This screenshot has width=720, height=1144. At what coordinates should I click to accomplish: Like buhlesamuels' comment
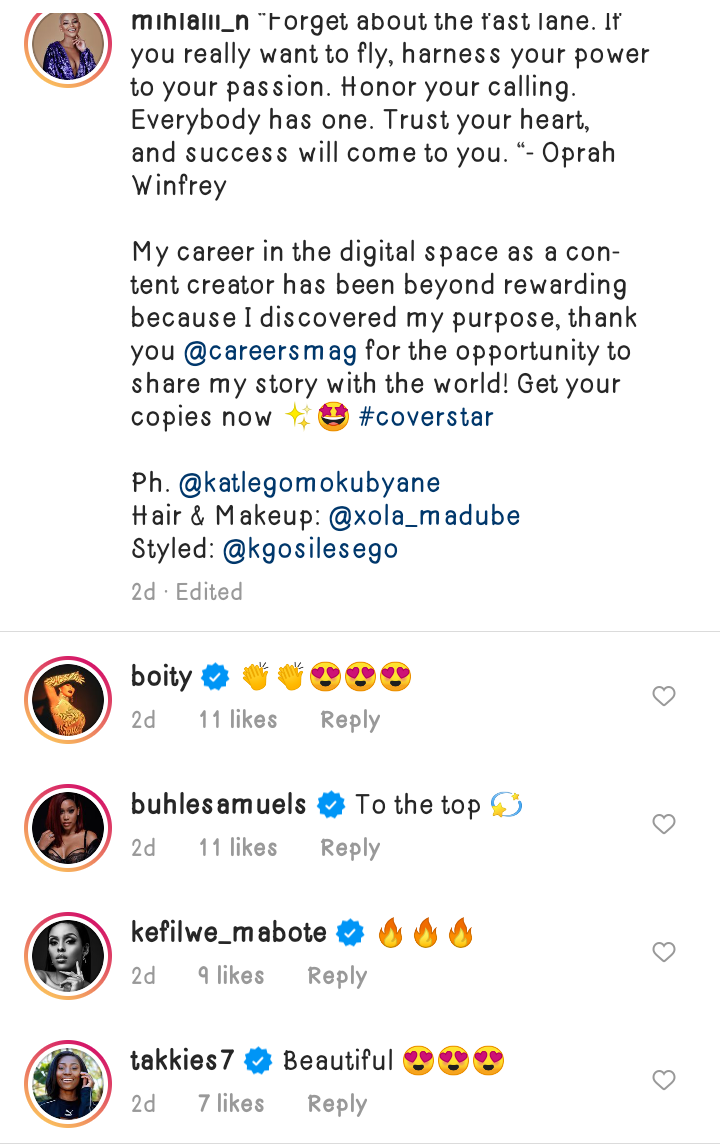point(664,824)
